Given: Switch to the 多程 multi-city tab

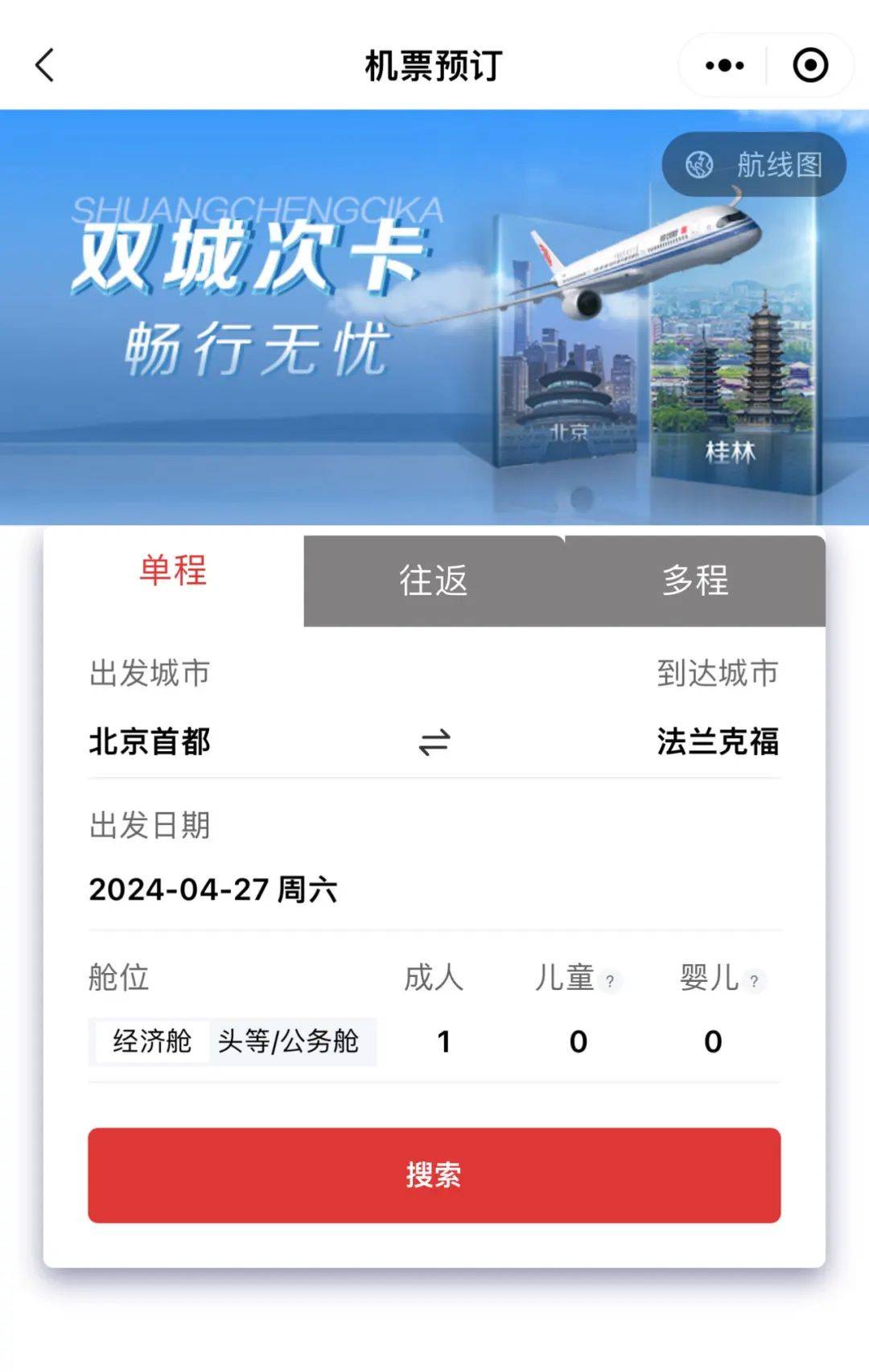Looking at the screenshot, I should pyautogui.click(x=695, y=581).
